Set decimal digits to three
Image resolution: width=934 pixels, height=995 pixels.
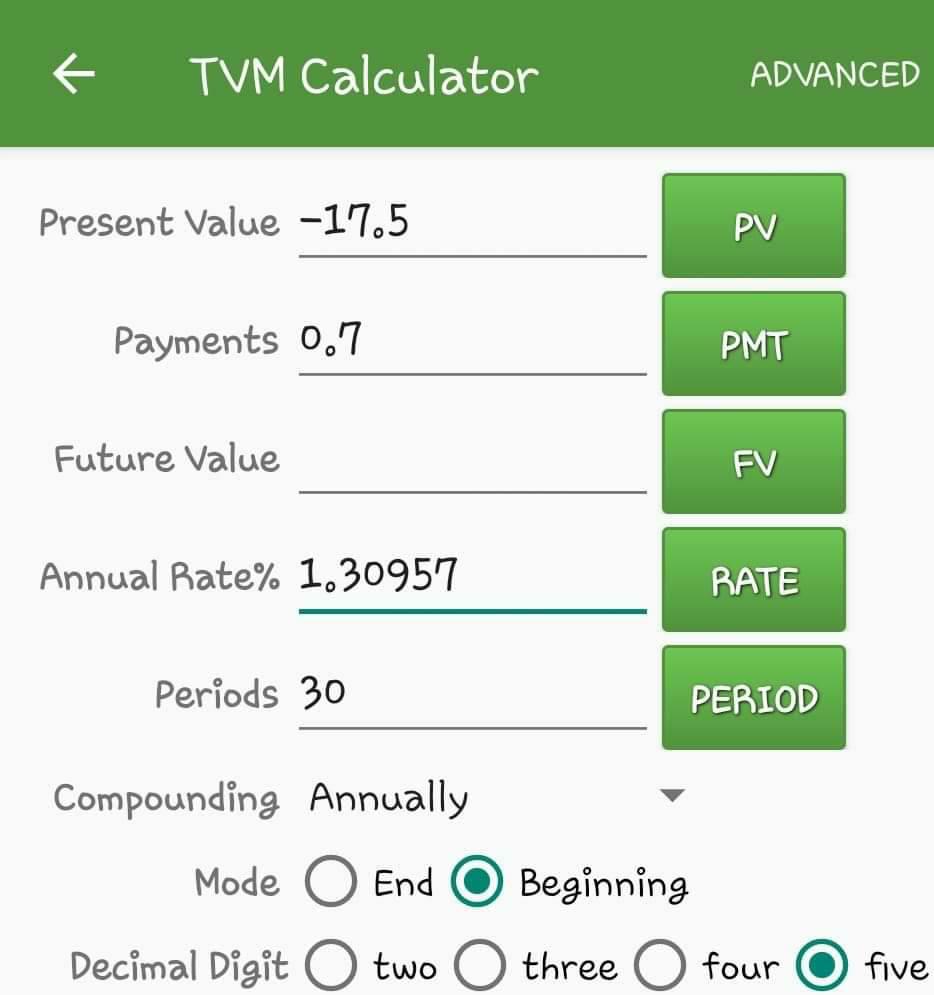[x=480, y=966]
